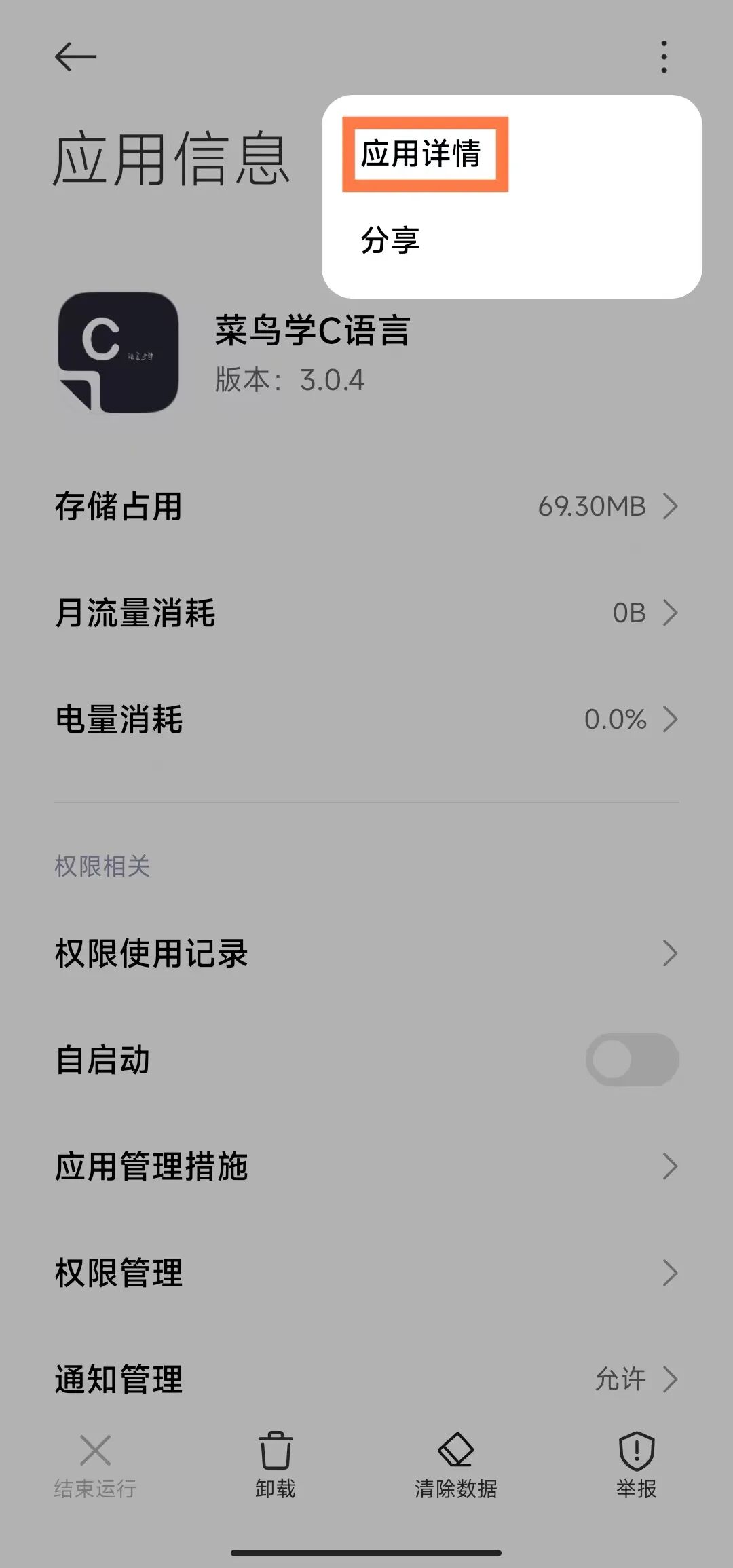The height and width of the screenshot is (1568, 733).
Task: Enable the 自启动 auto-start toggle
Action: pos(633,1060)
